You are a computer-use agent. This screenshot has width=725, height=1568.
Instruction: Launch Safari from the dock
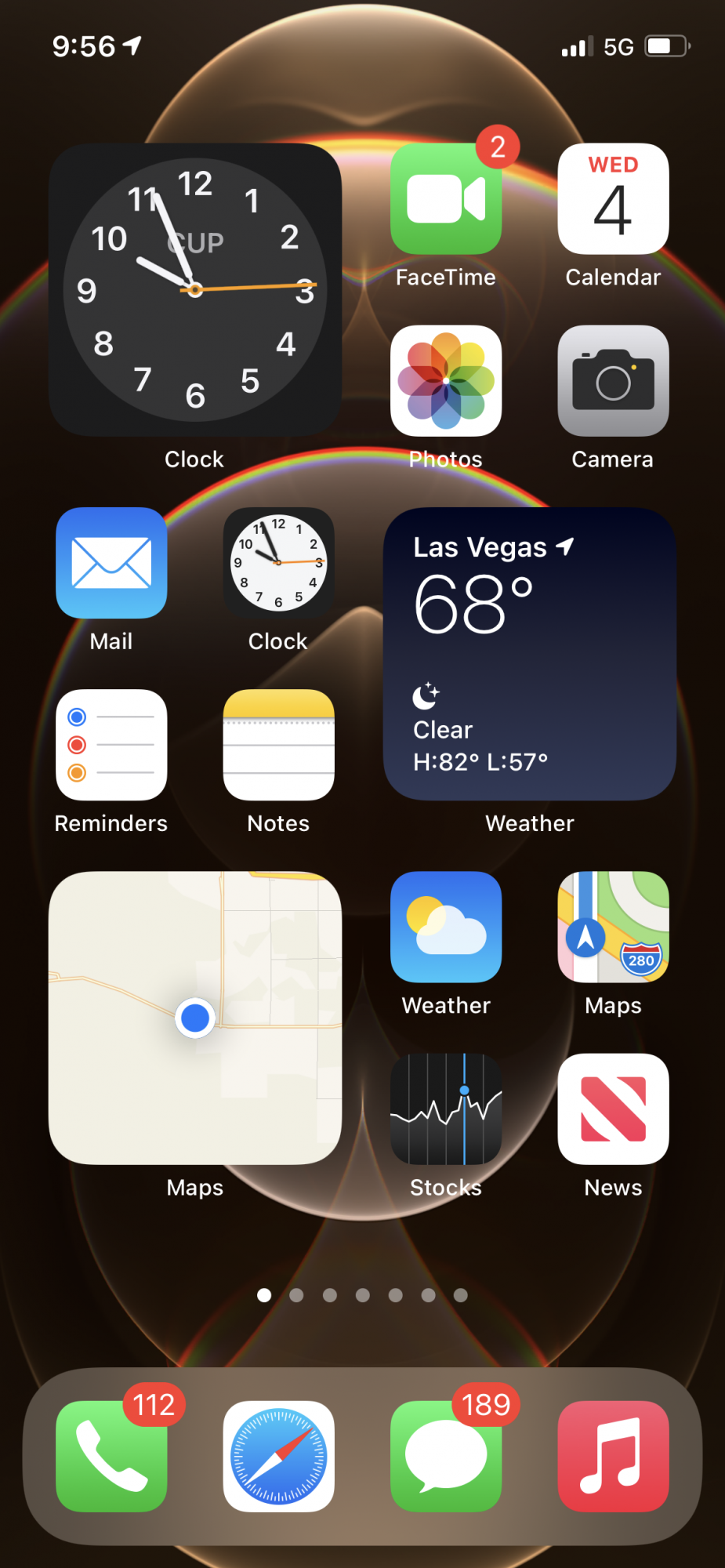pos(278,1456)
